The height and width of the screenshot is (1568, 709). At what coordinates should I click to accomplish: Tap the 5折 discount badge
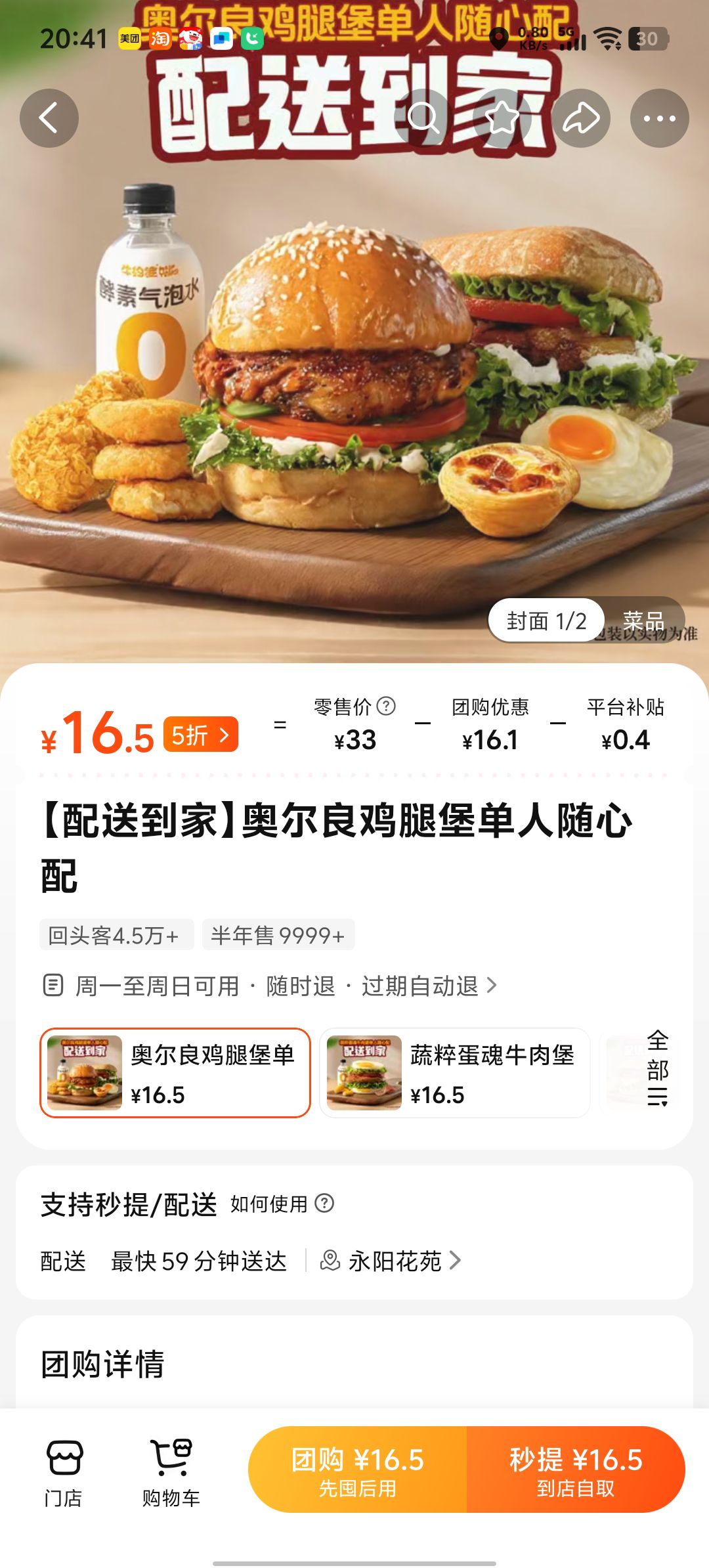[x=201, y=735]
